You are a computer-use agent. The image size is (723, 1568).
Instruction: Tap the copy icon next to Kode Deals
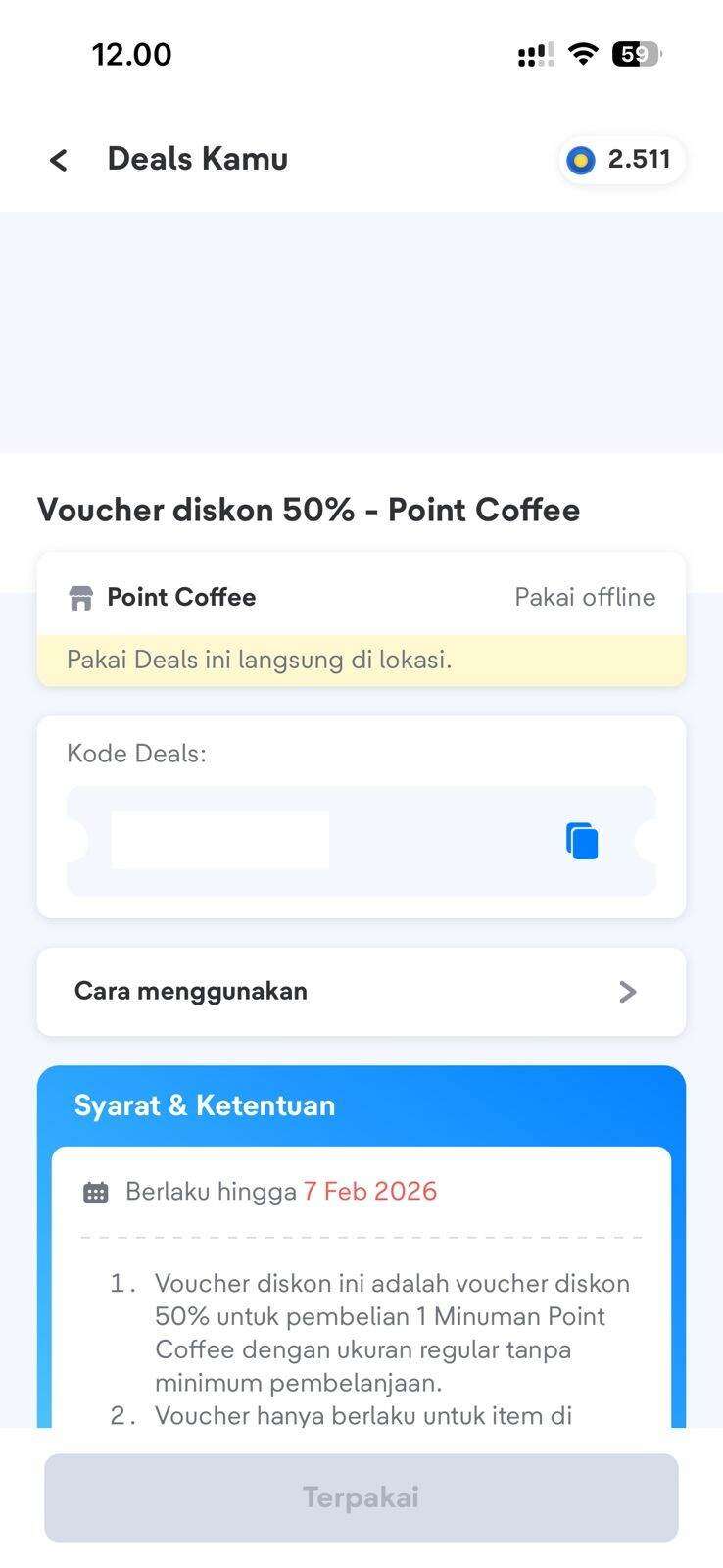(581, 840)
